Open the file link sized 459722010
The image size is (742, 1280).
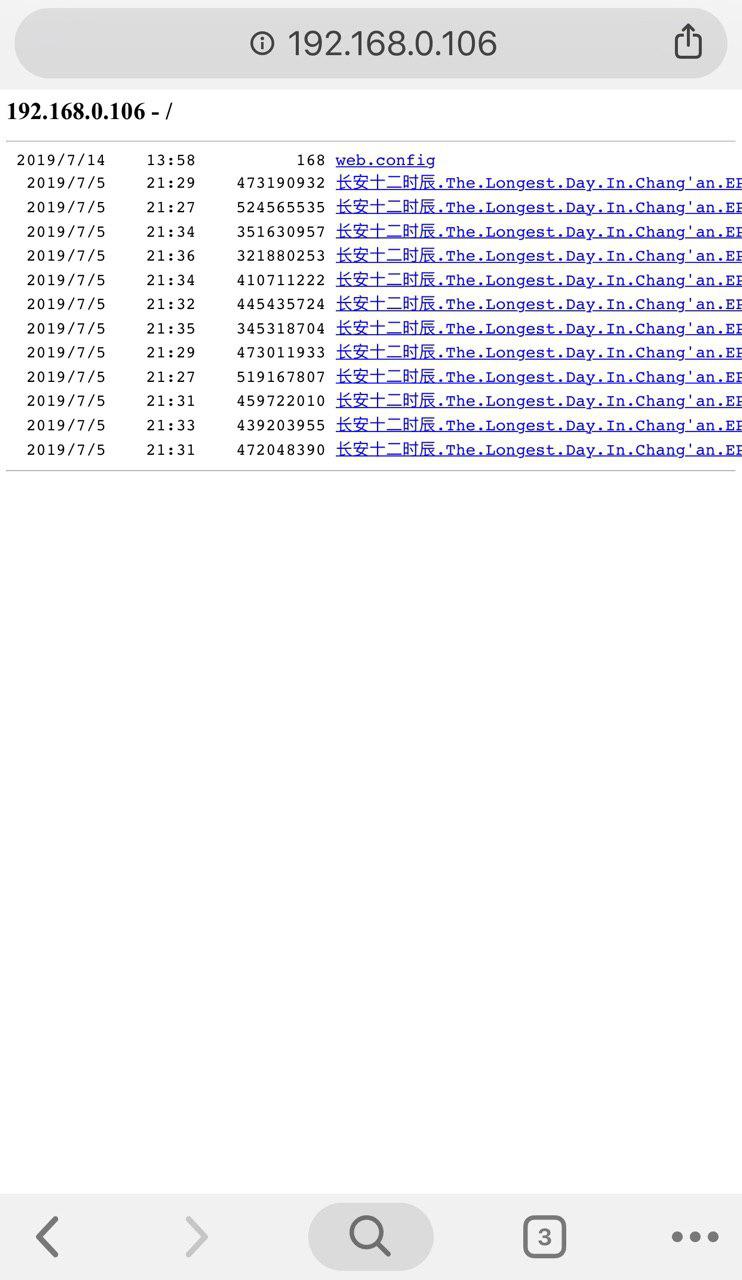click(x=538, y=401)
